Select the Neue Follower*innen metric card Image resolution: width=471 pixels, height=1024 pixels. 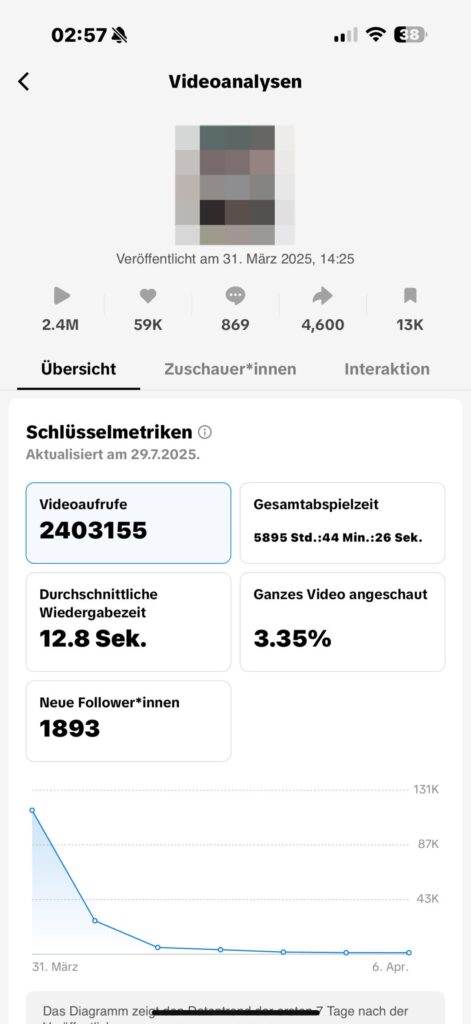tap(128, 721)
